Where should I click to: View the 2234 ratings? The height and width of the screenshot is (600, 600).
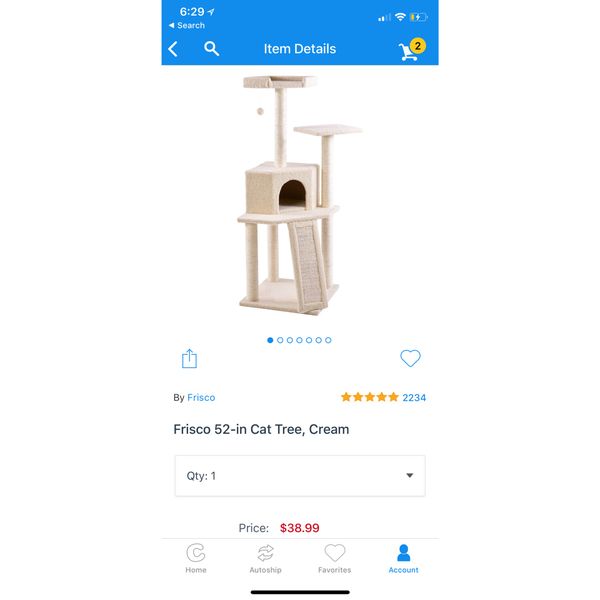413,397
